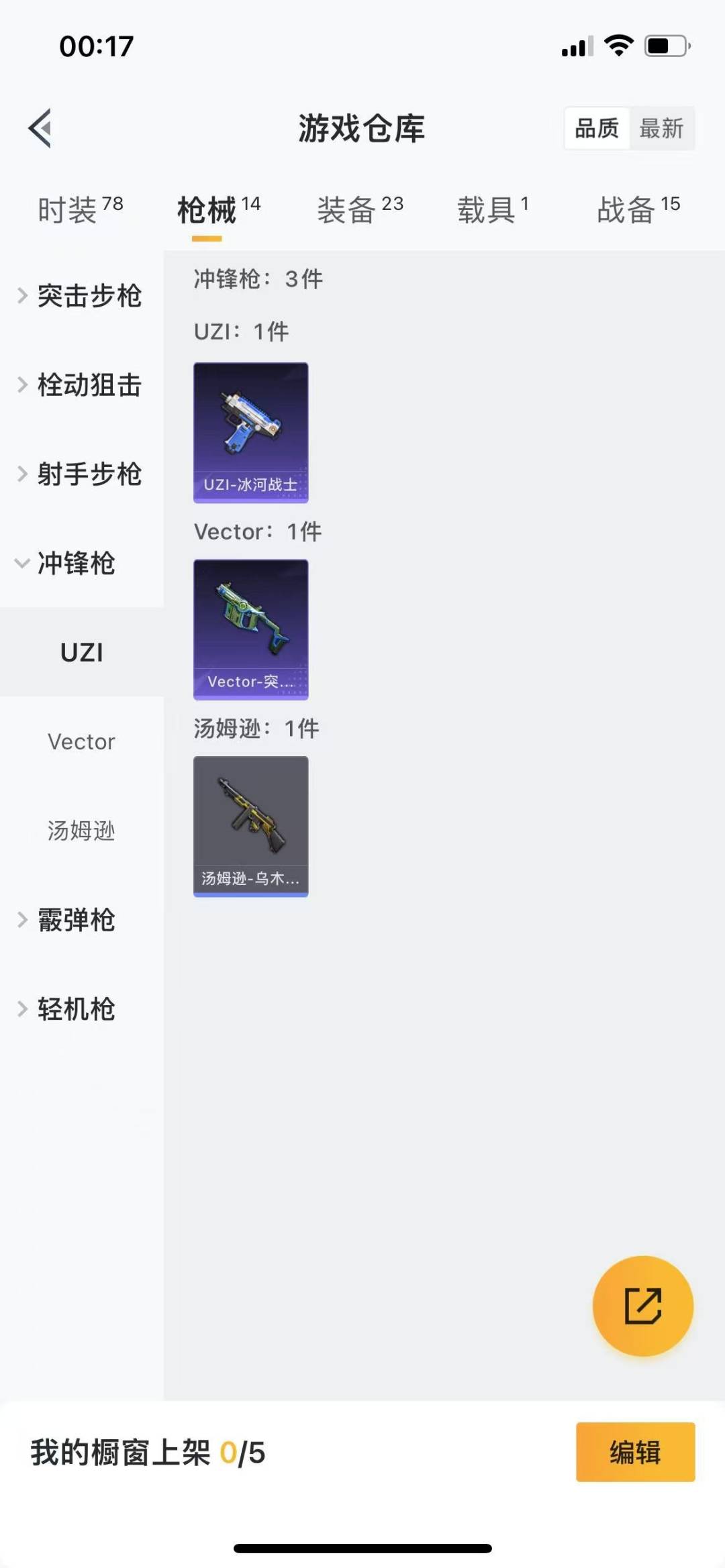725x1568 pixels.
Task: Expand the 轻机枪 category
Action: (81, 1009)
